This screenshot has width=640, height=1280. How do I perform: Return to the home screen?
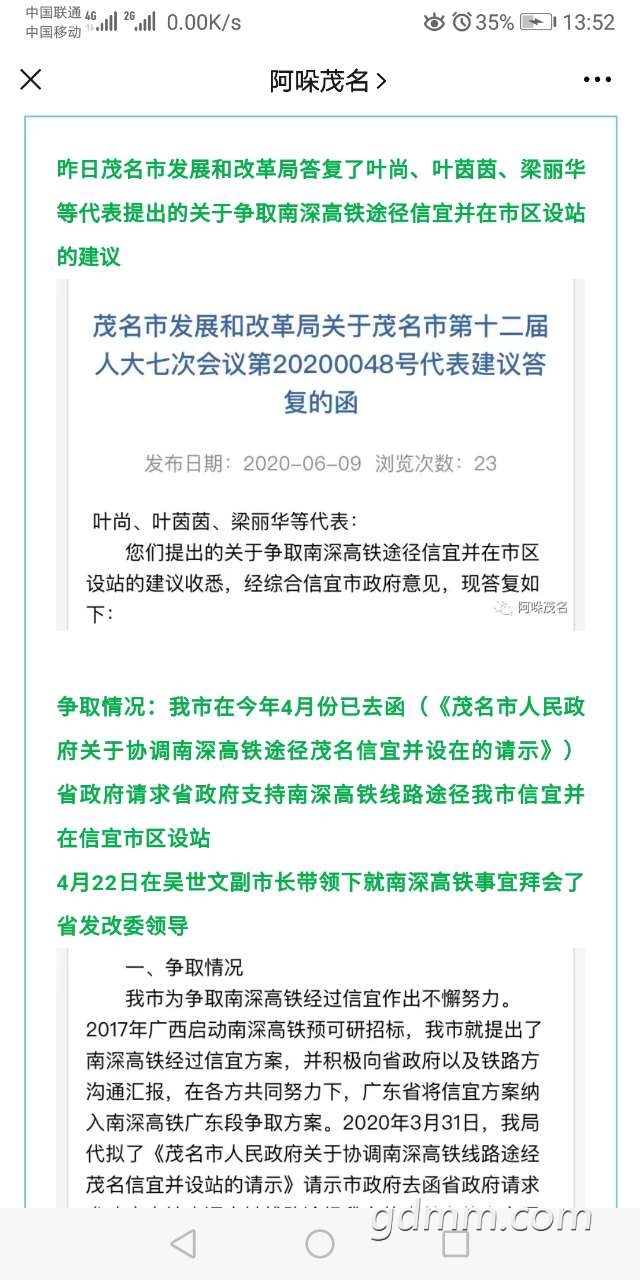click(x=320, y=1243)
